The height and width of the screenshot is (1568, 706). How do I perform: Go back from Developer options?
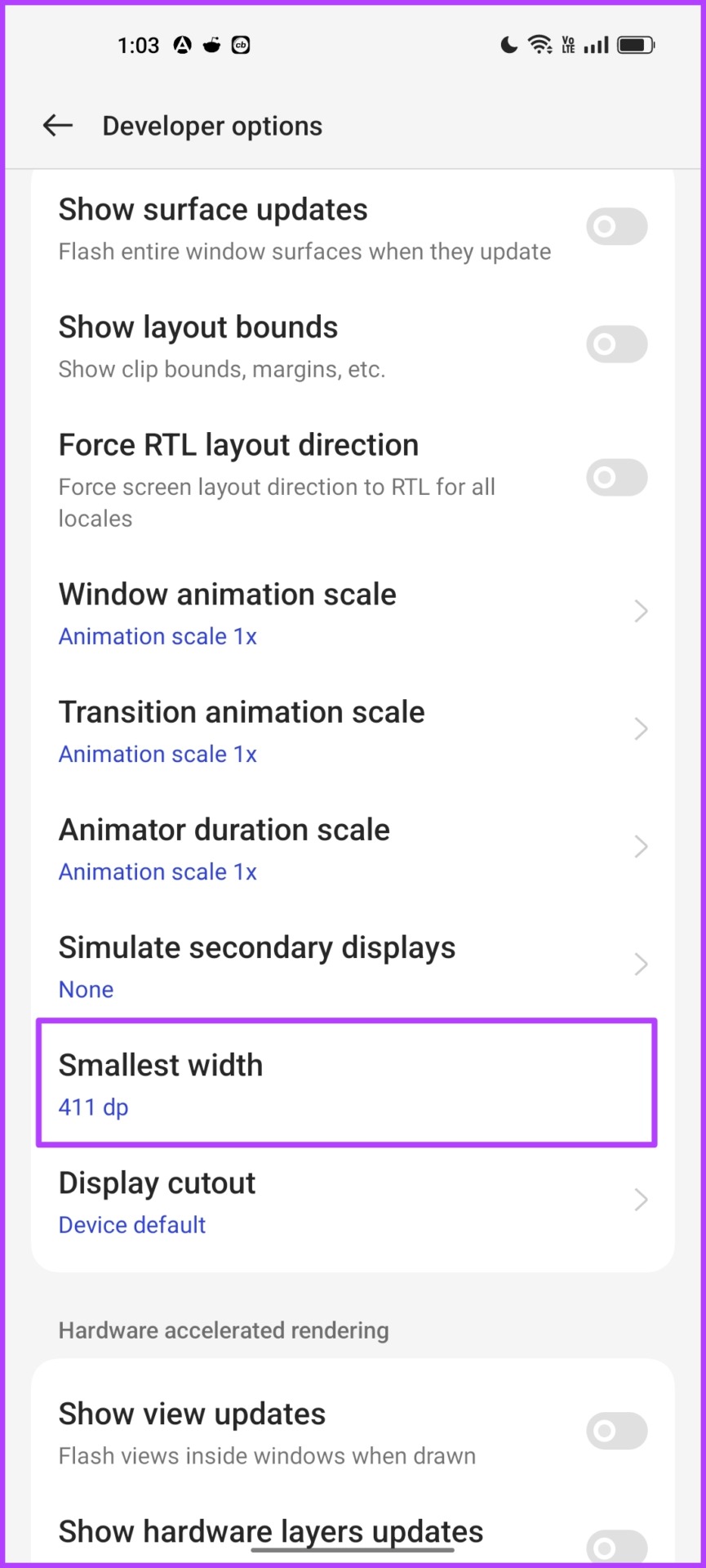[58, 126]
